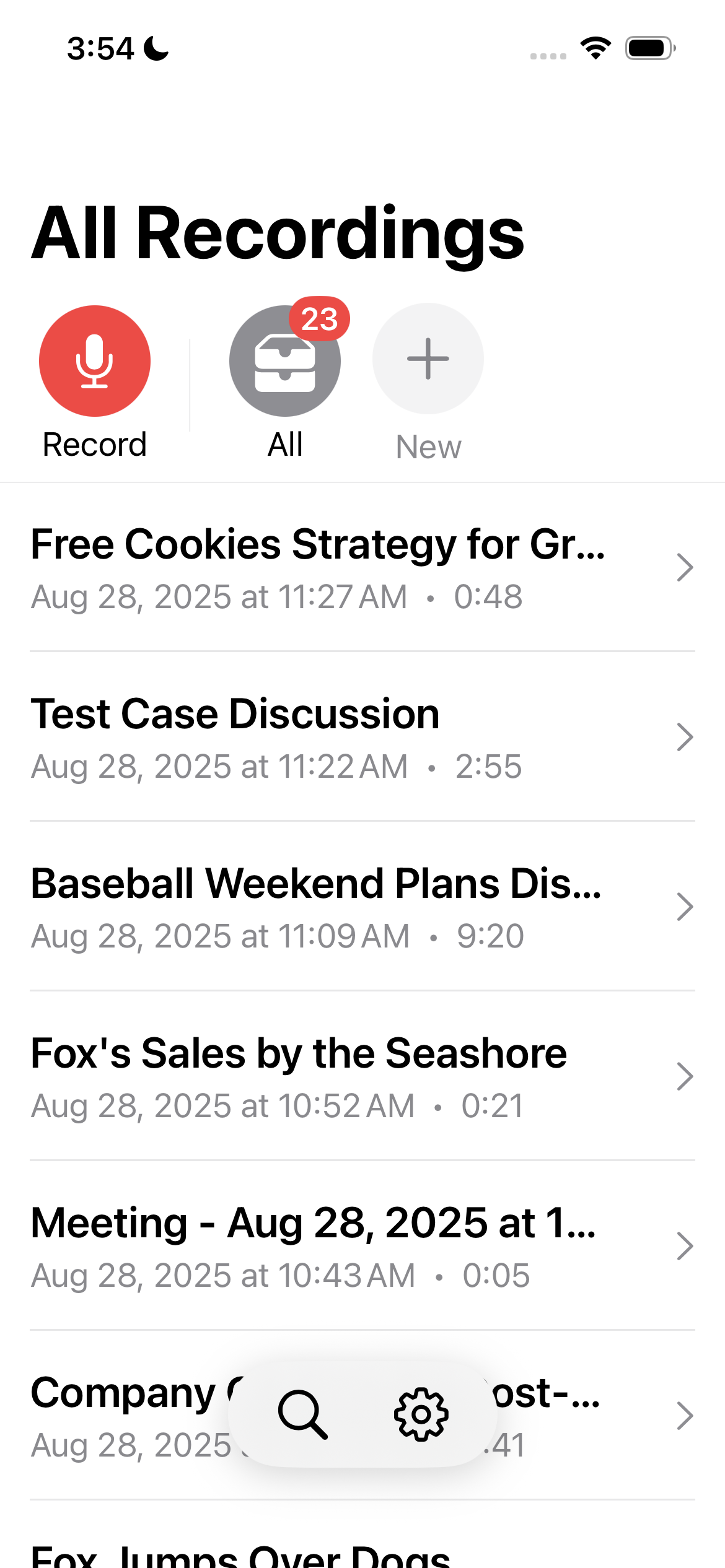Open settings via the gear icon

(421, 1414)
